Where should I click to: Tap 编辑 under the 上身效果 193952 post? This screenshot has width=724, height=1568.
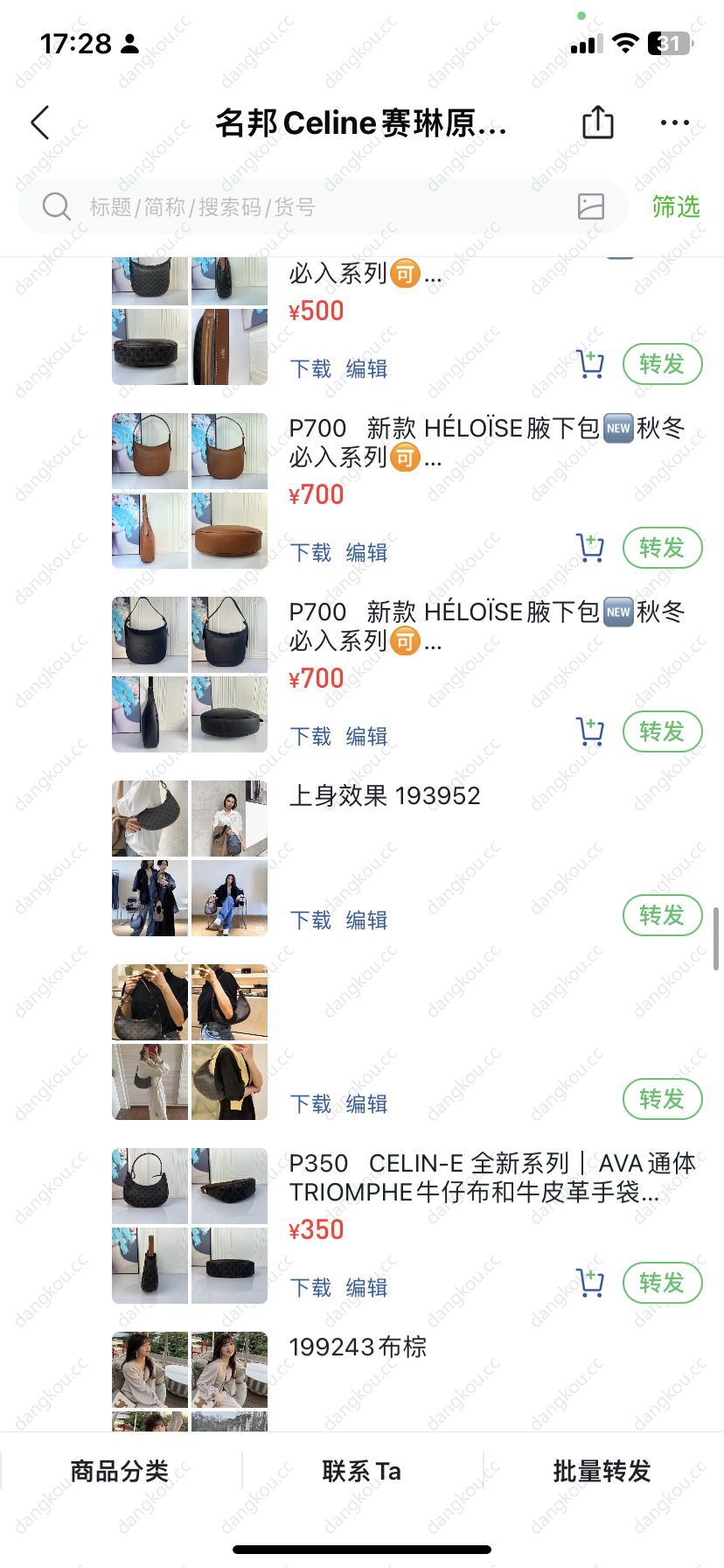tap(366, 920)
